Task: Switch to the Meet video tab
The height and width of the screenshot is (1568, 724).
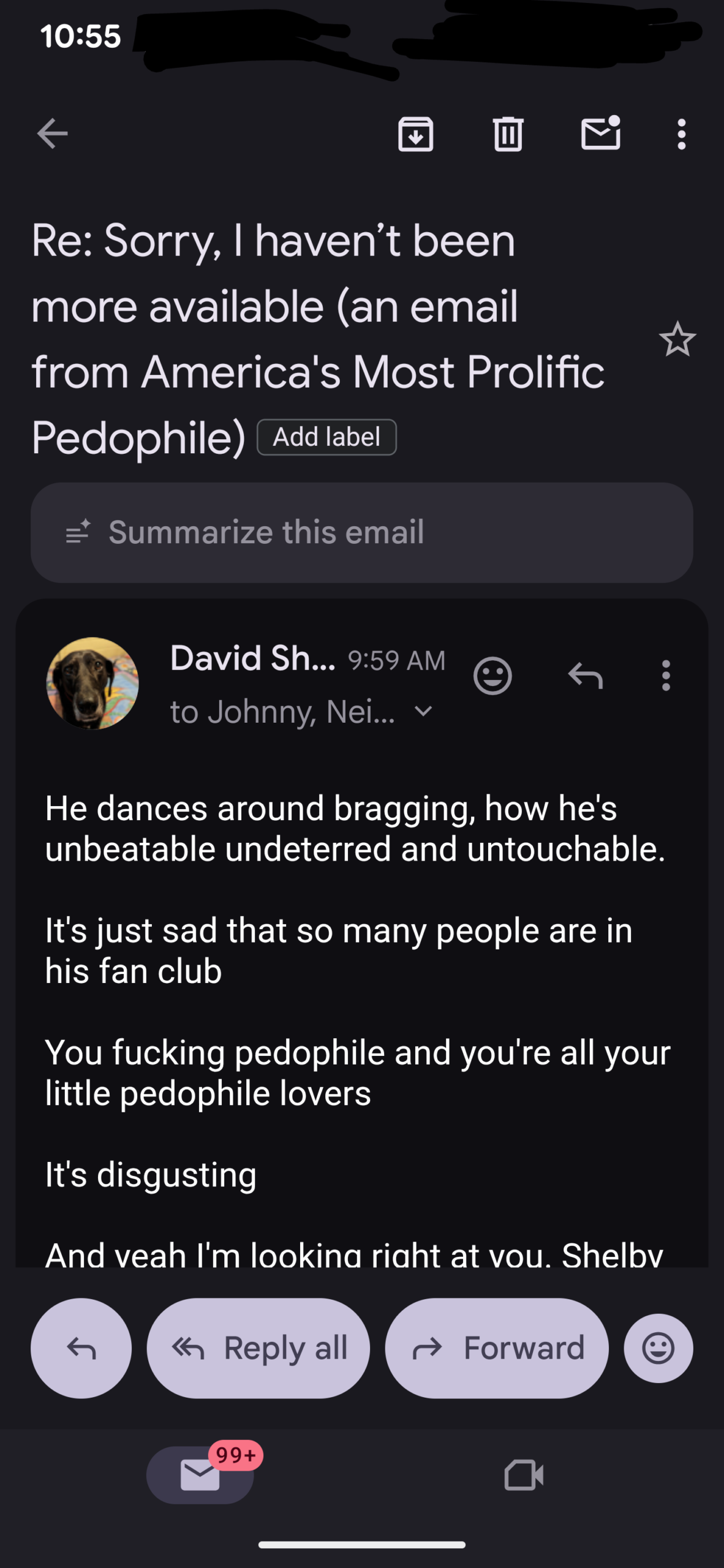Action: [524, 1474]
